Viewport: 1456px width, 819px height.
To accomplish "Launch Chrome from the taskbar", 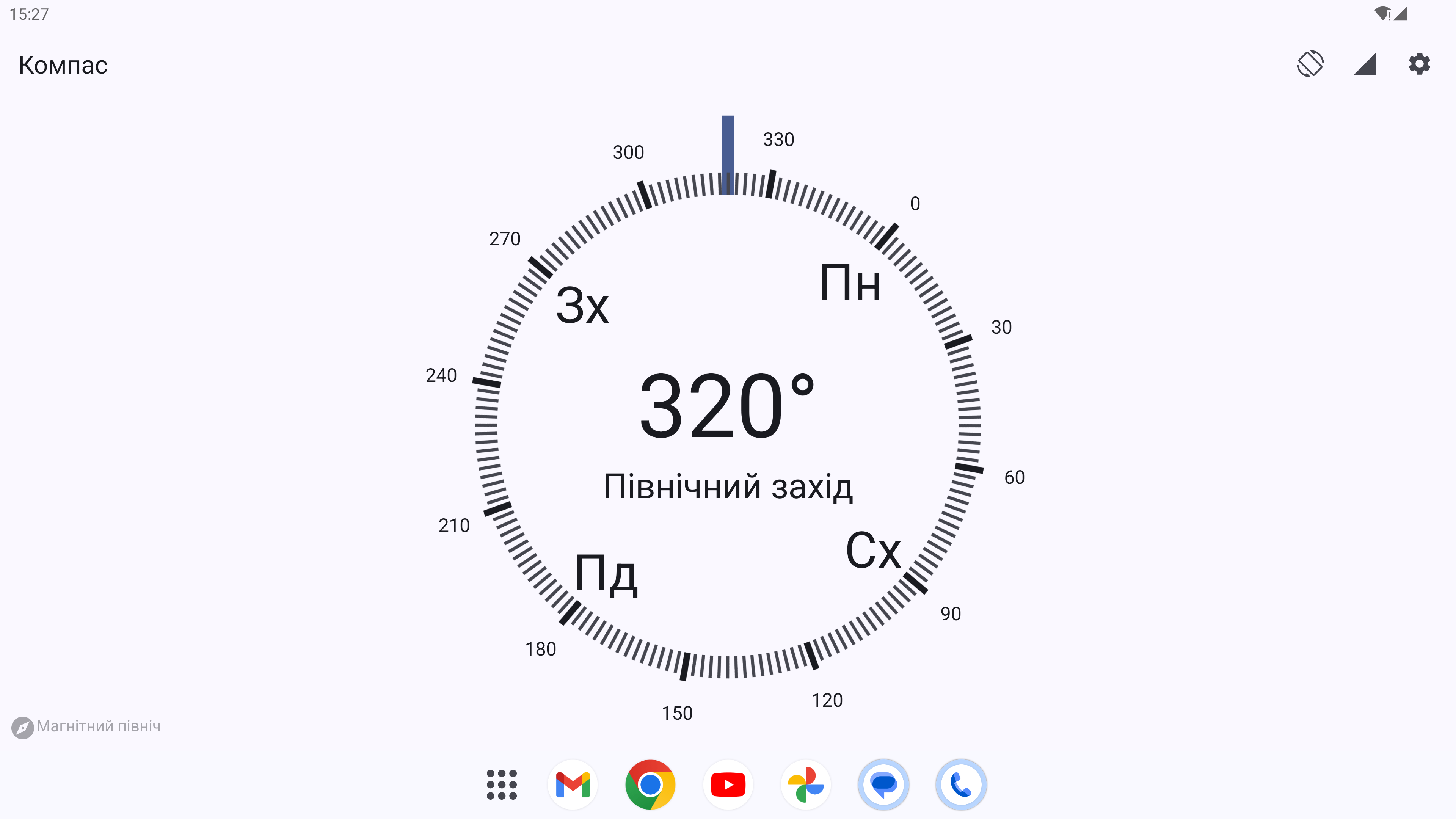I will tap(650, 784).
